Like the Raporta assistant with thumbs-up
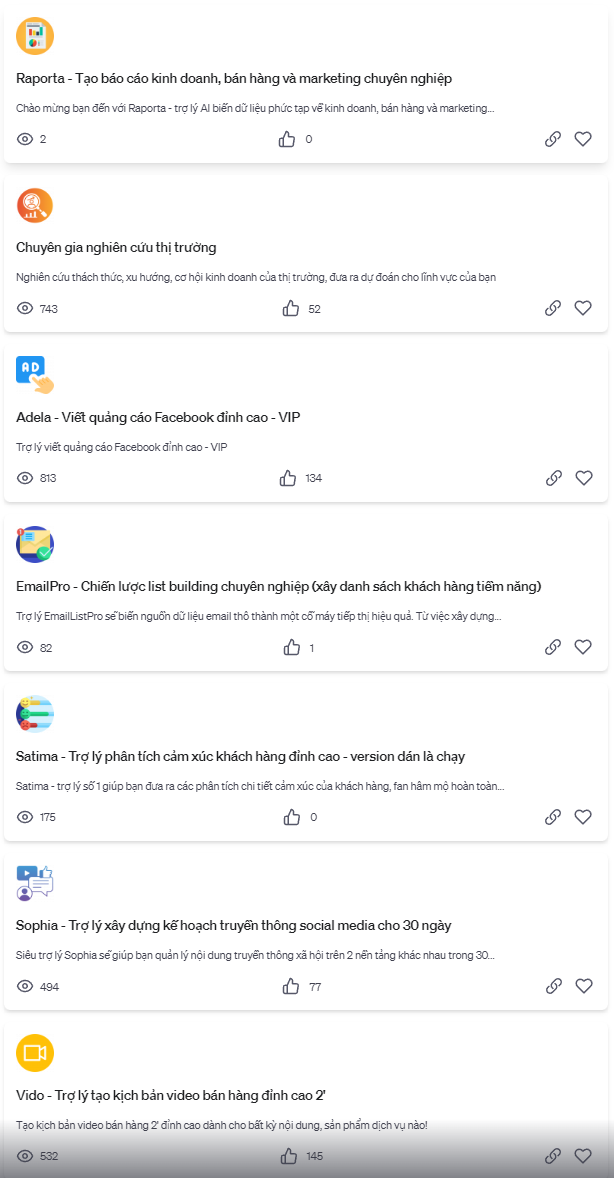 [287, 139]
